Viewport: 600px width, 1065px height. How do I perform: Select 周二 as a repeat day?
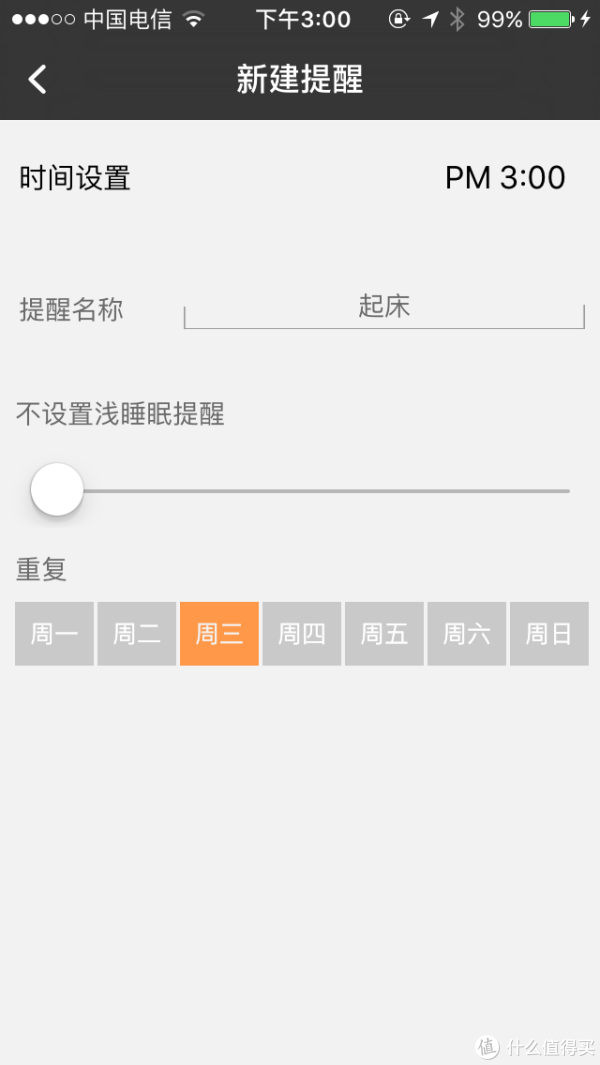click(137, 634)
